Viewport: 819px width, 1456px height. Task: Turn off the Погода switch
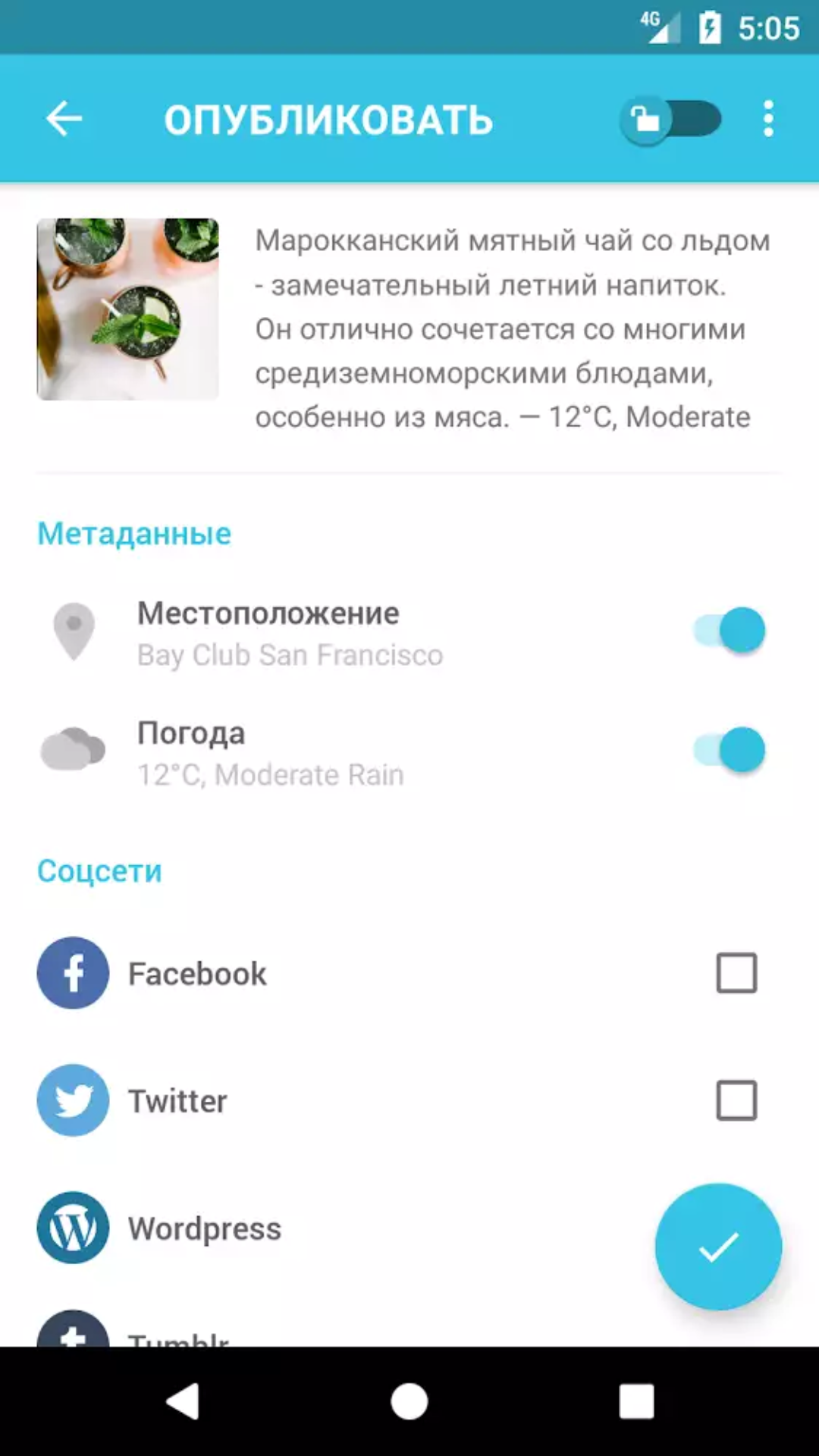[x=730, y=750]
